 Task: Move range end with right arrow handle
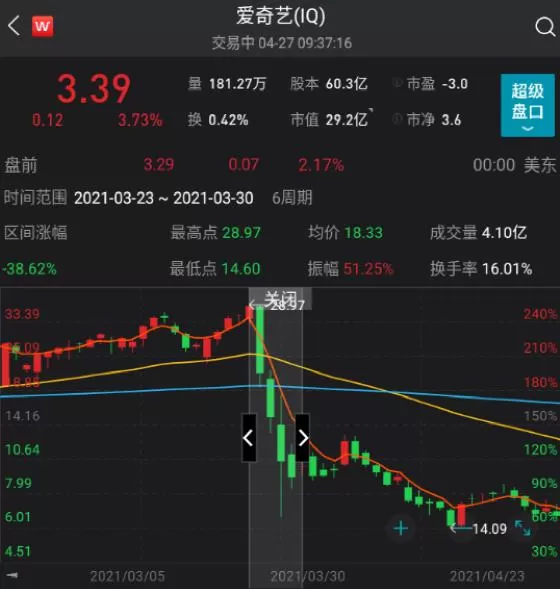coord(303,438)
